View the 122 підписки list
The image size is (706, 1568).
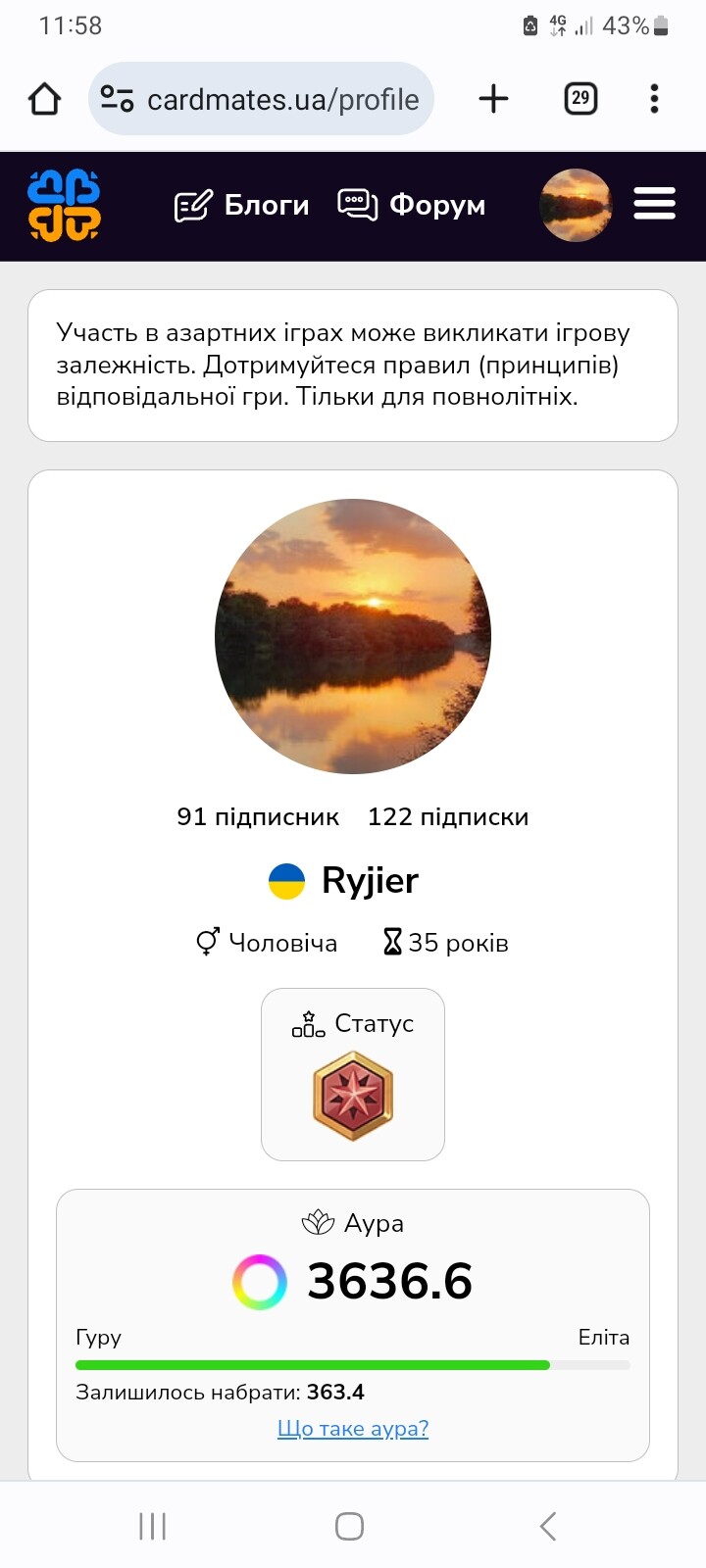click(448, 816)
